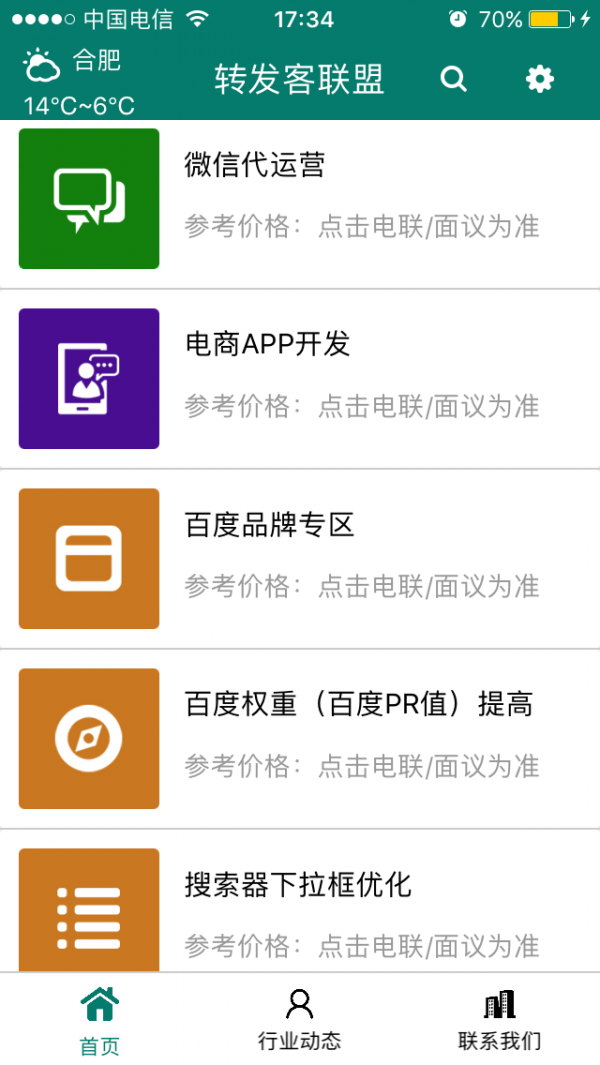600x1065 pixels.
Task: Switch to the 行业动态 tab
Action: [299, 1020]
